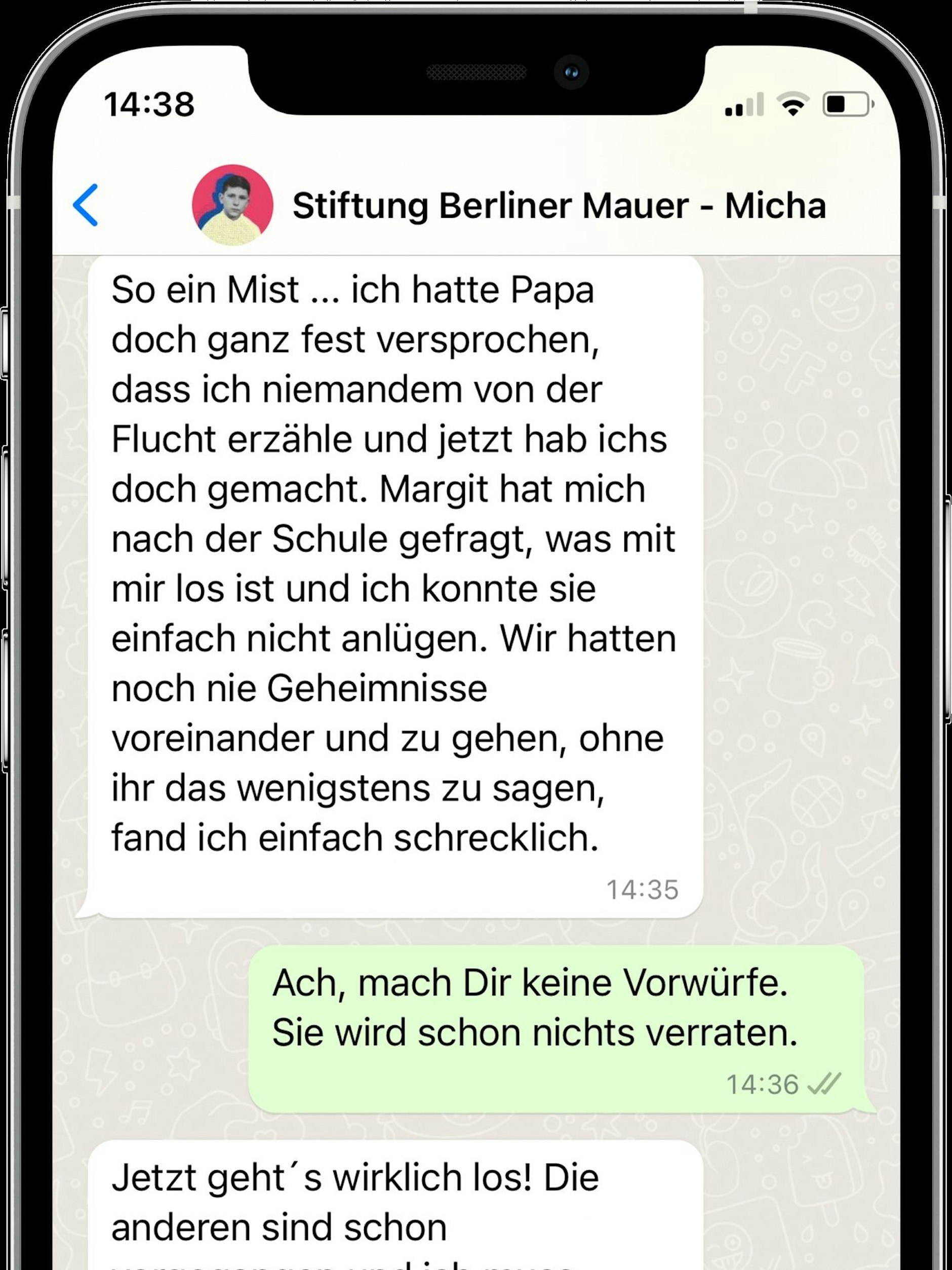Go back to the chat list
Image resolution: width=952 pixels, height=1270 pixels.
[86, 205]
